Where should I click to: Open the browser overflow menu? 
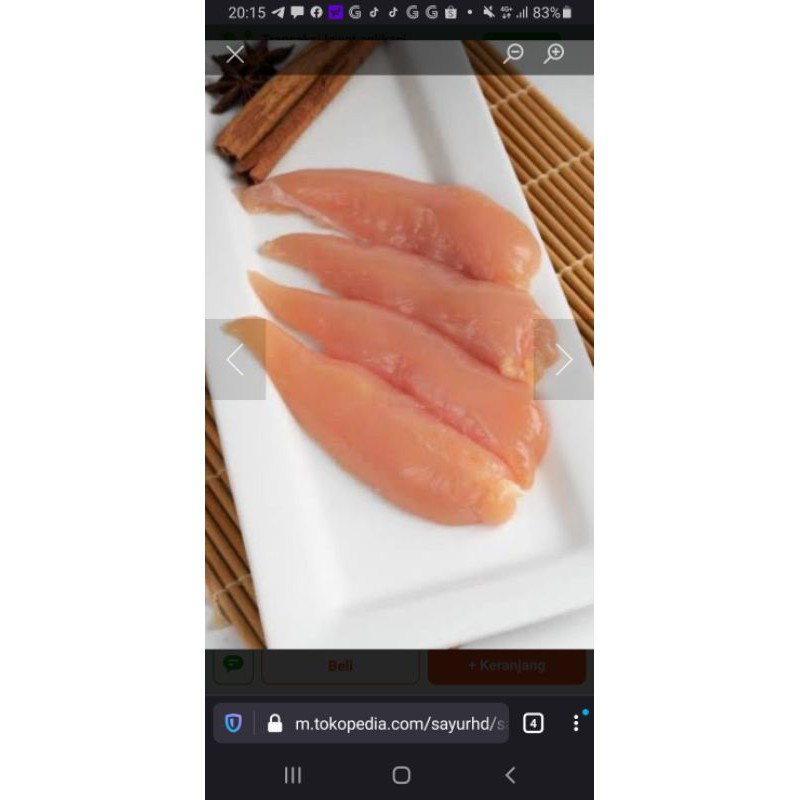pyautogui.click(x=576, y=723)
